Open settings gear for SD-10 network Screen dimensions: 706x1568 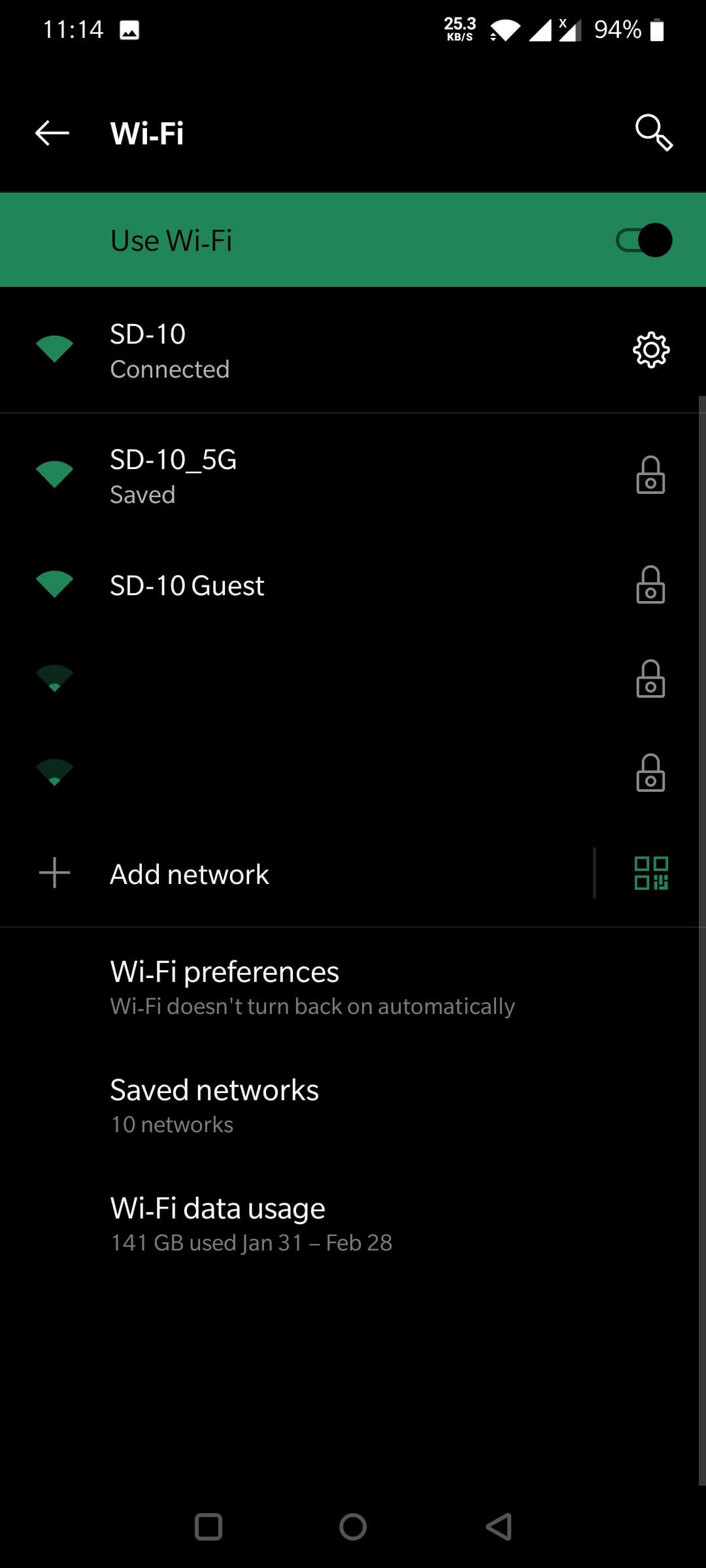pos(652,350)
